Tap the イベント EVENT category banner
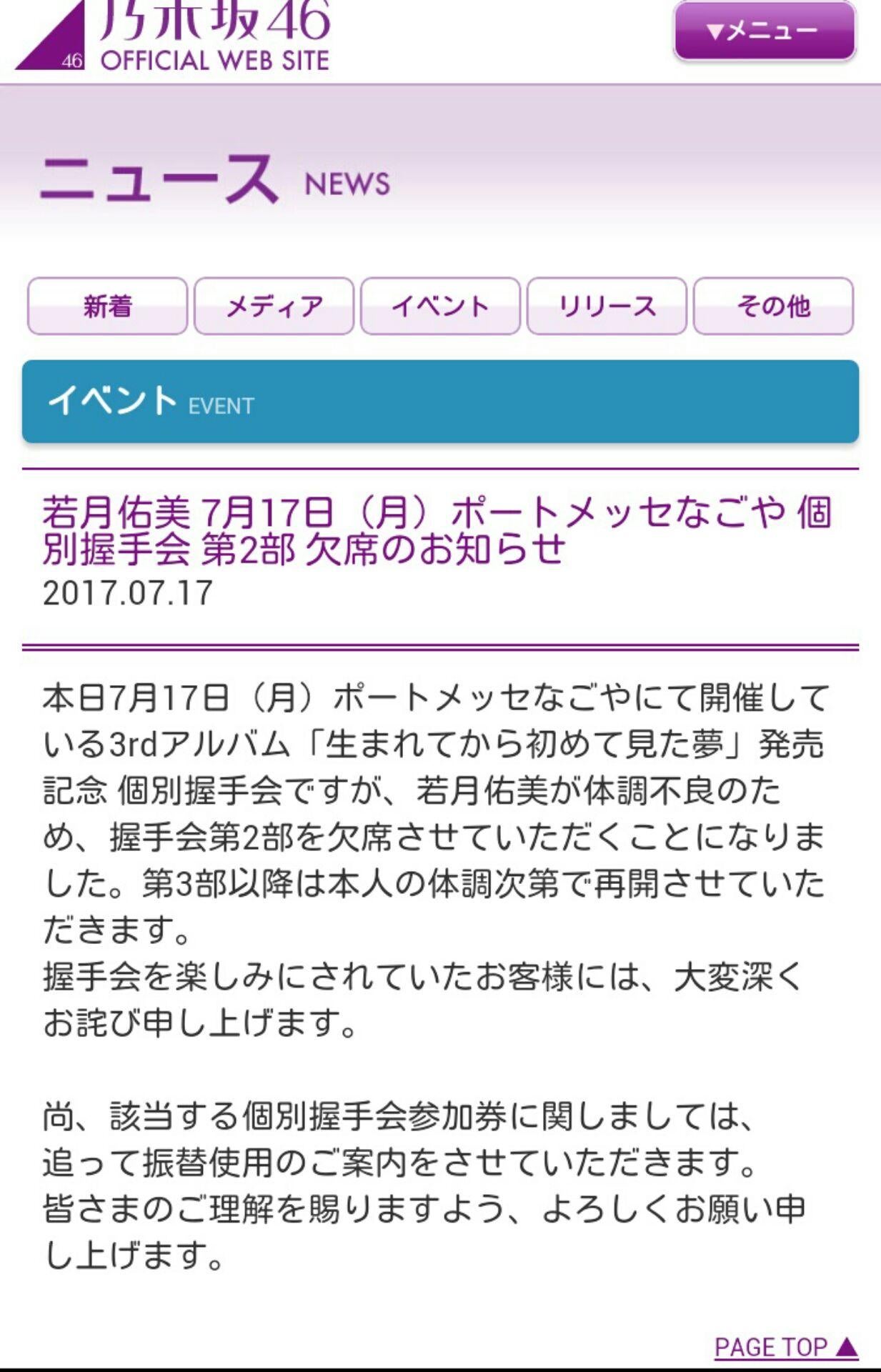The width and height of the screenshot is (881, 1372). point(440,402)
